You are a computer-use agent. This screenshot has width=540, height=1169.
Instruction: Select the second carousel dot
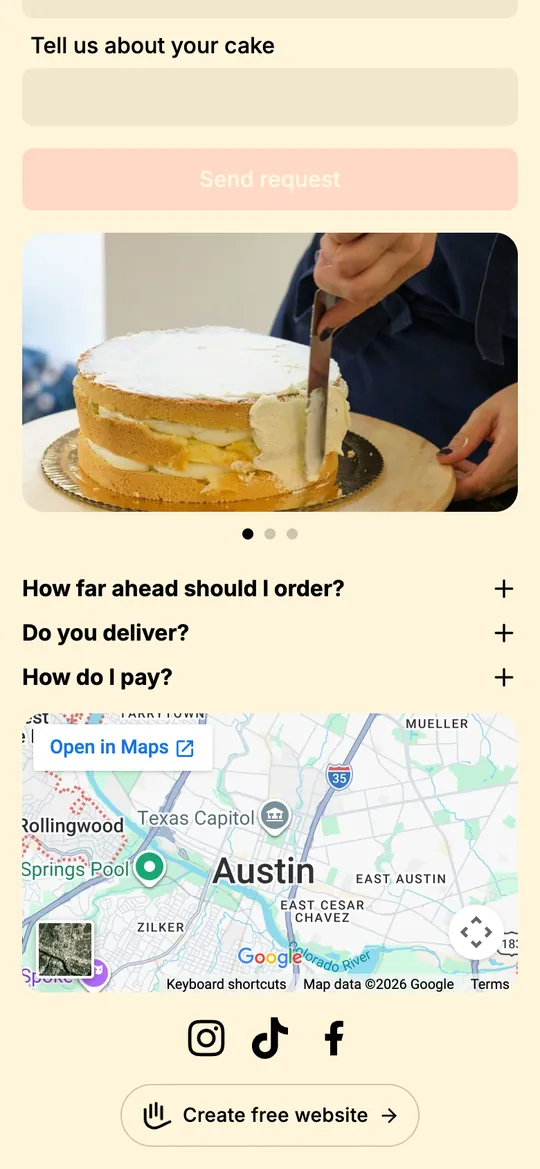(x=270, y=534)
